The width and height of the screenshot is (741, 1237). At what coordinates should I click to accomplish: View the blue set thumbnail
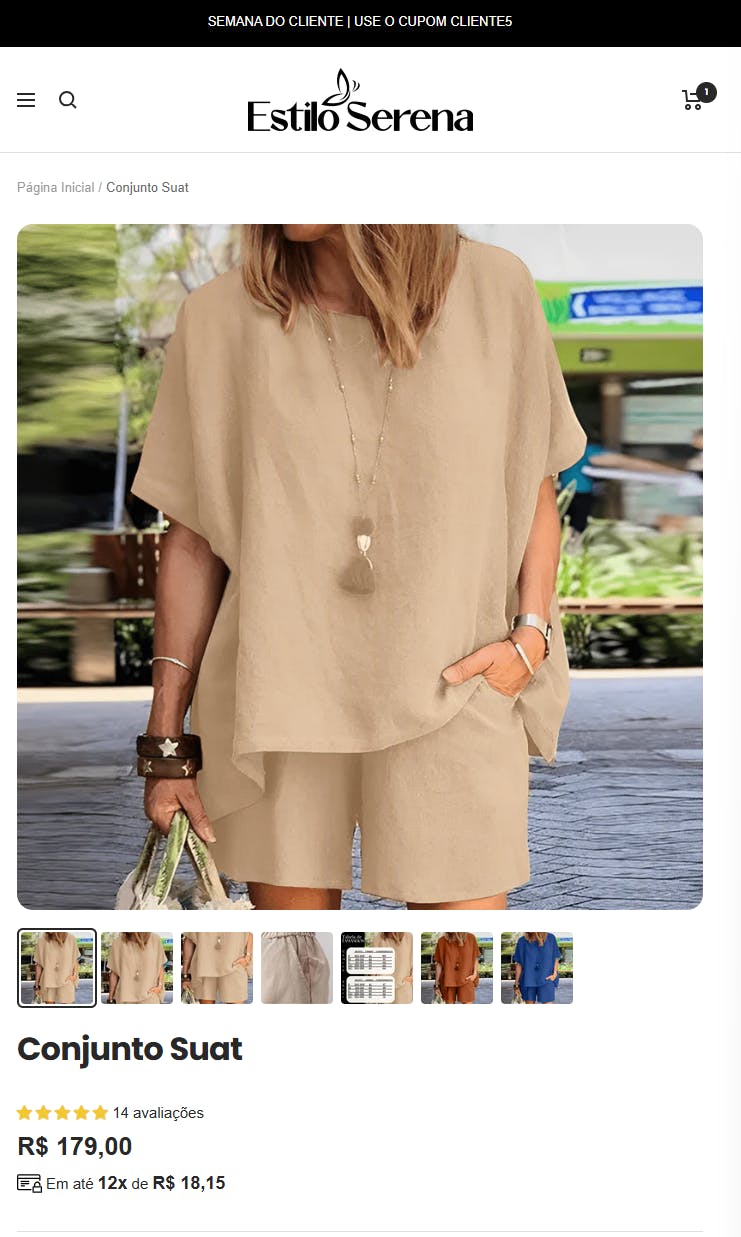coord(537,968)
